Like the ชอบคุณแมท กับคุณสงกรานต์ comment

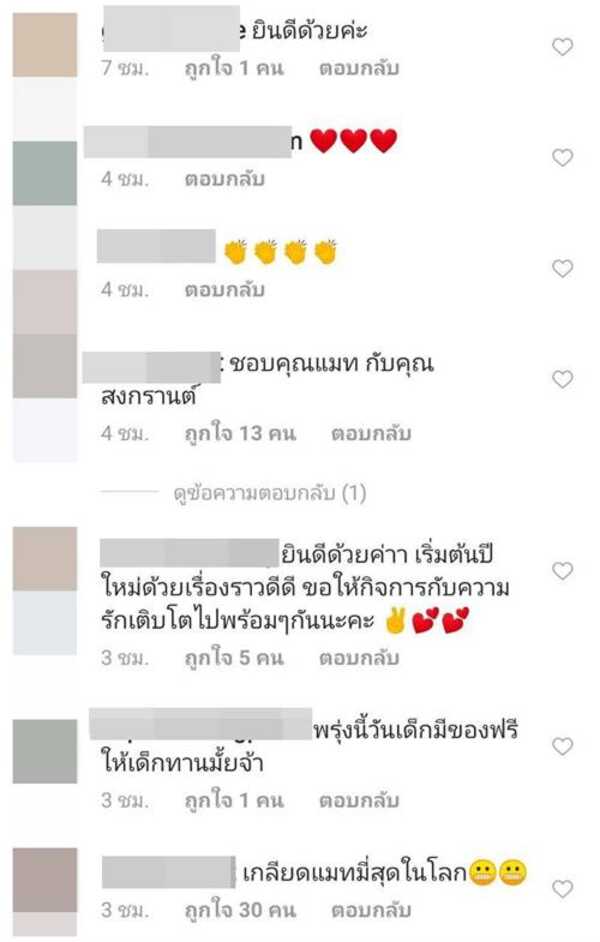pyautogui.click(x=563, y=379)
